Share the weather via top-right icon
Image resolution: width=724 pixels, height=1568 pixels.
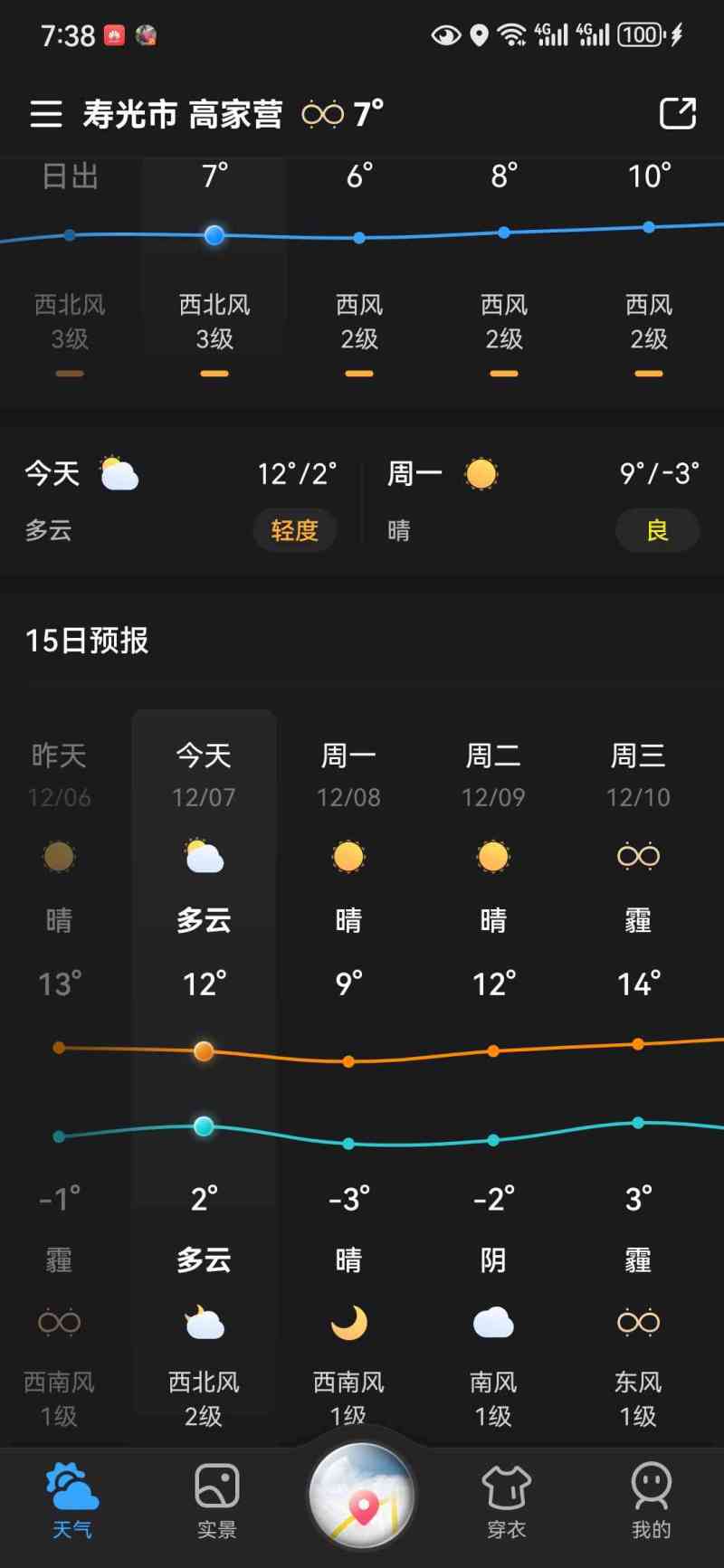click(677, 114)
